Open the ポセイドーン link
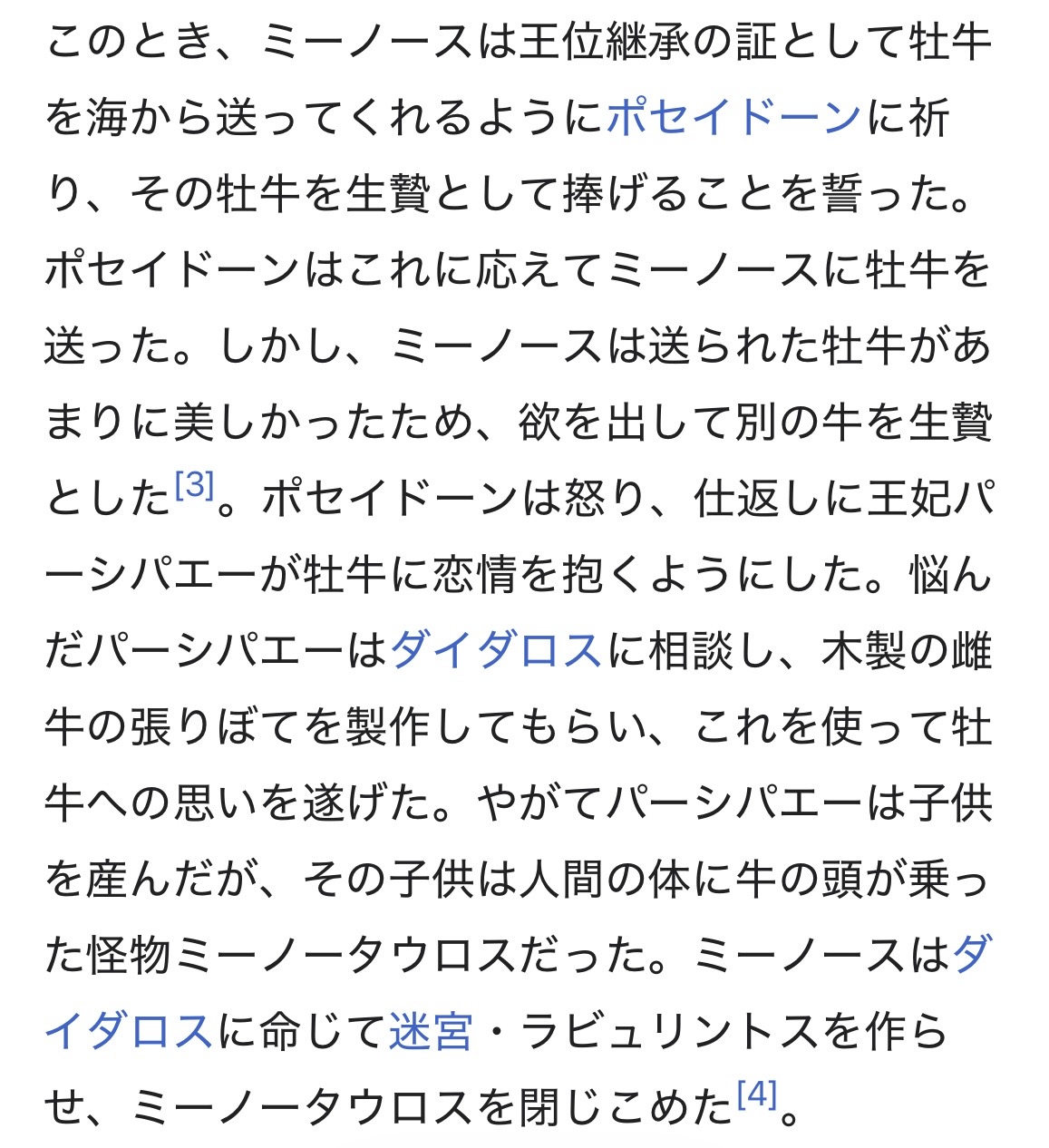The image size is (1049, 1148). click(x=733, y=118)
